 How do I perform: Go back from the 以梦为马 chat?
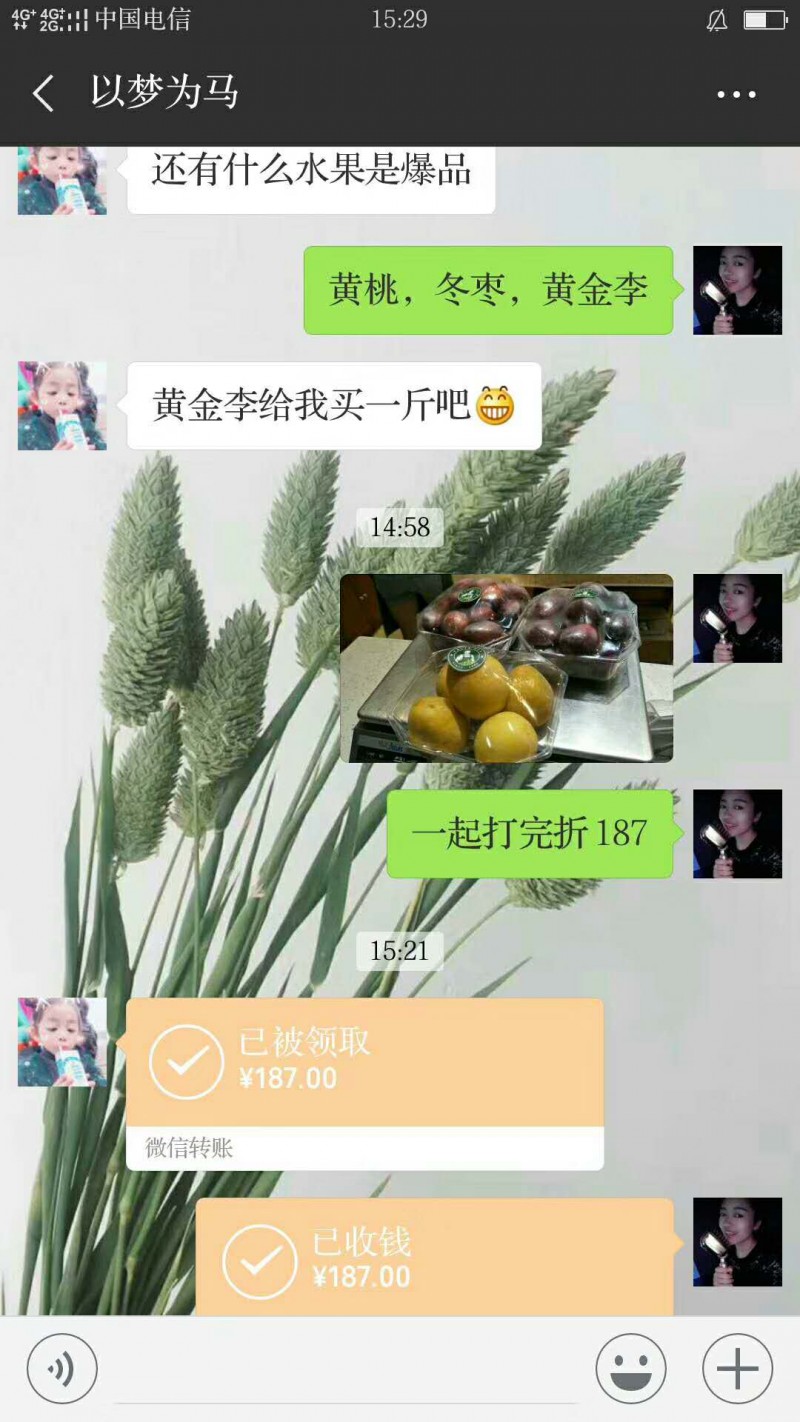tap(43, 94)
